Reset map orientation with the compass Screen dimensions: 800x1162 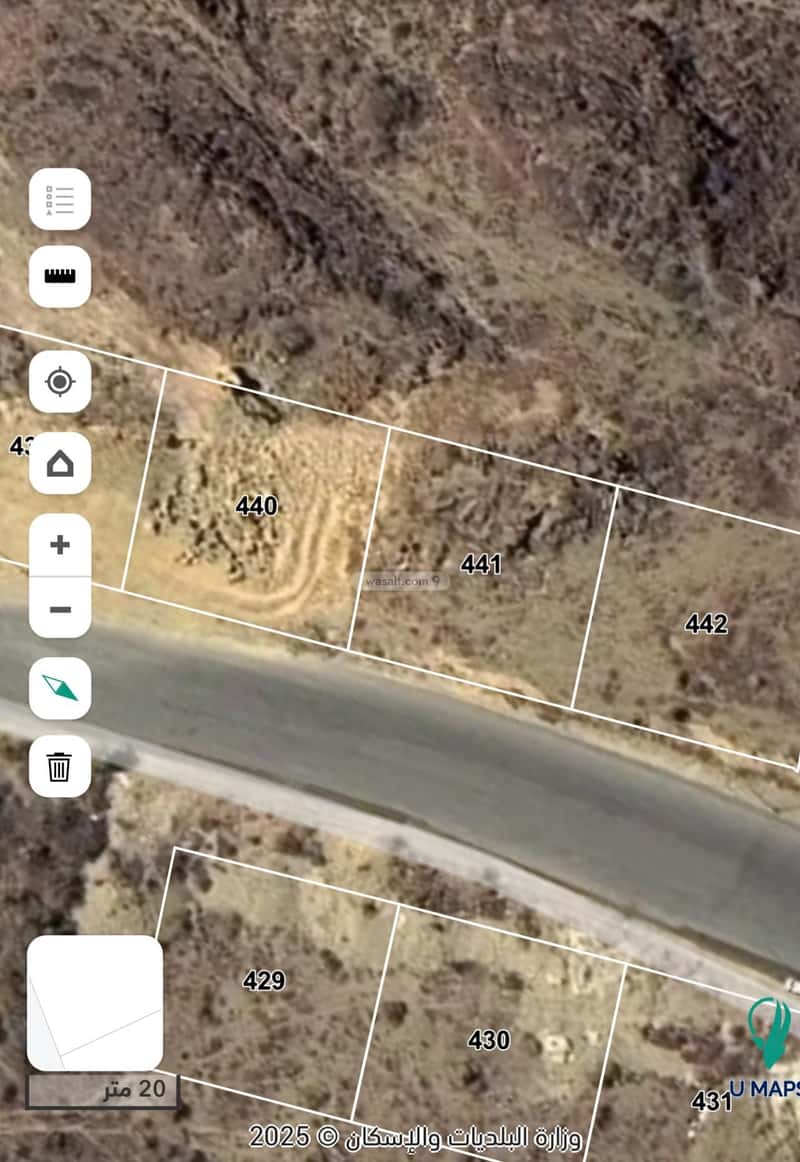[x=60, y=688]
